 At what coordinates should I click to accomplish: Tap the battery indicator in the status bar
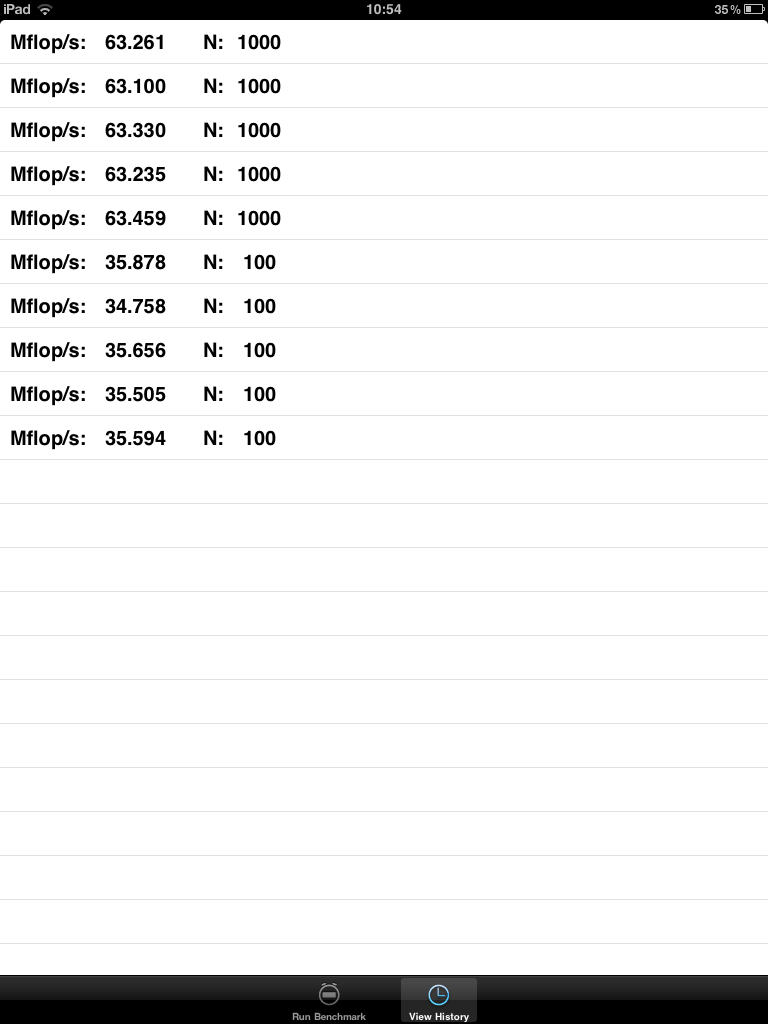(756, 9)
